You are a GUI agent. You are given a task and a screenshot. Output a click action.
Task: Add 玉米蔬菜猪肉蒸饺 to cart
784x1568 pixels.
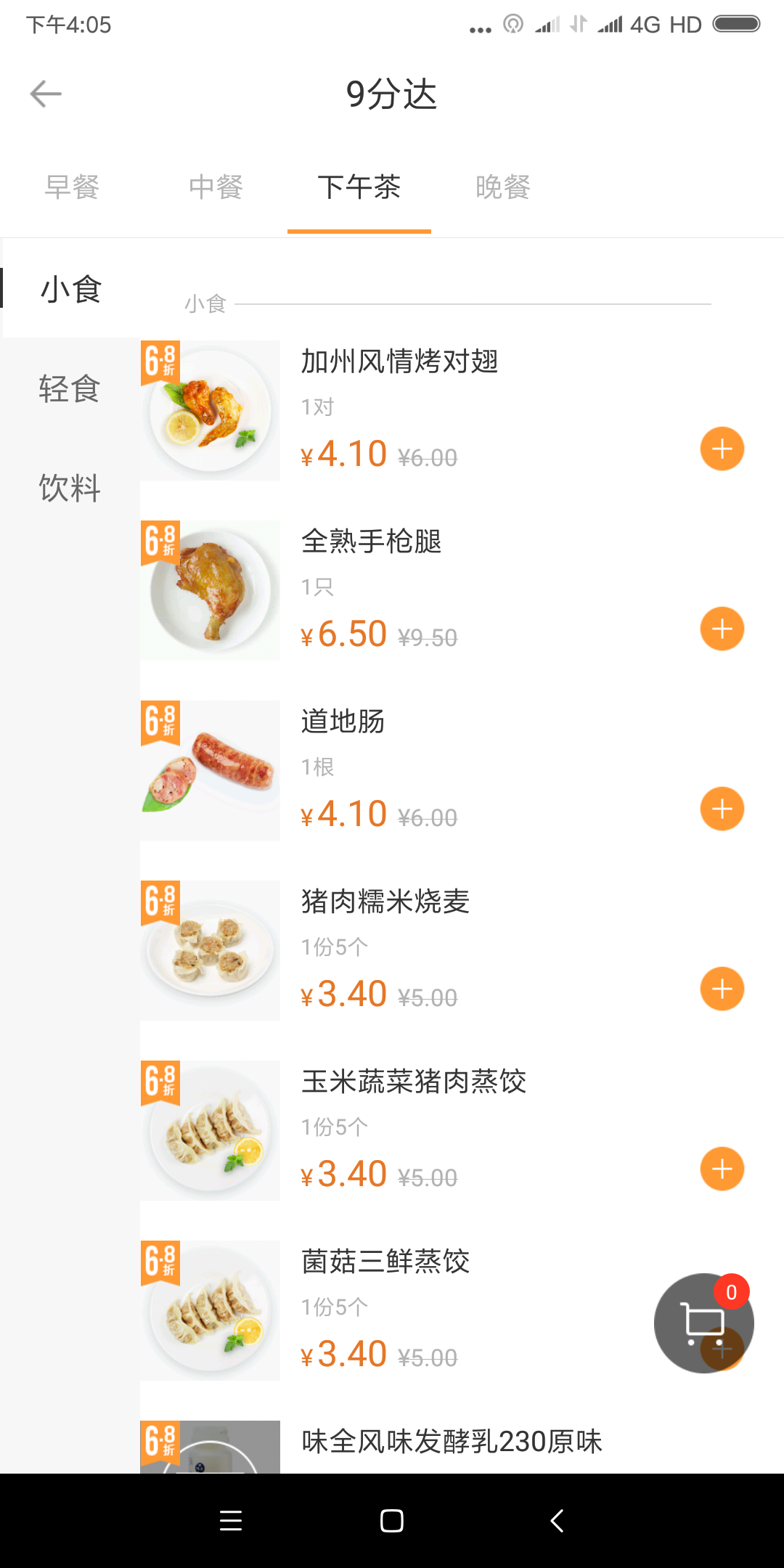pyautogui.click(x=722, y=1169)
